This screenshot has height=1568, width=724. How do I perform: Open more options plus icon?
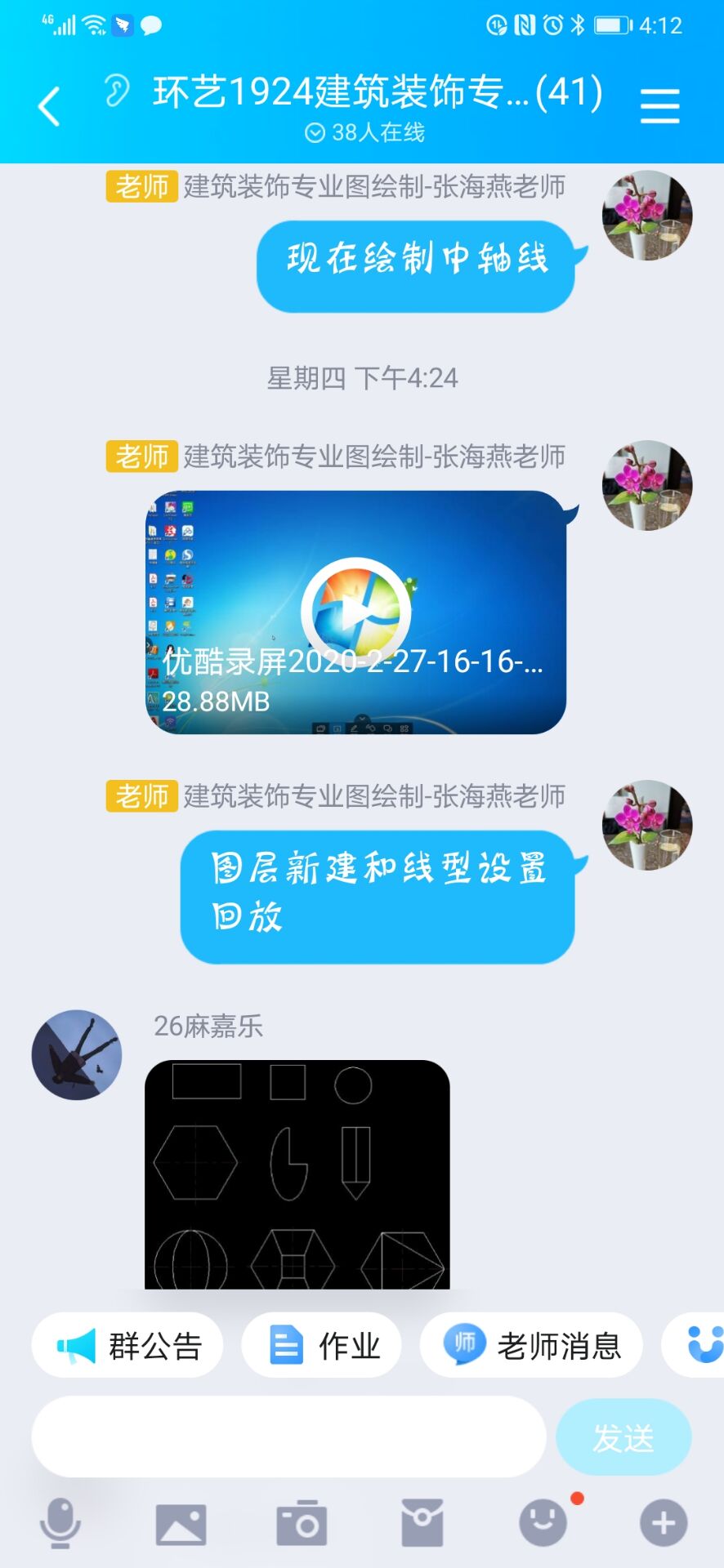(663, 1523)
